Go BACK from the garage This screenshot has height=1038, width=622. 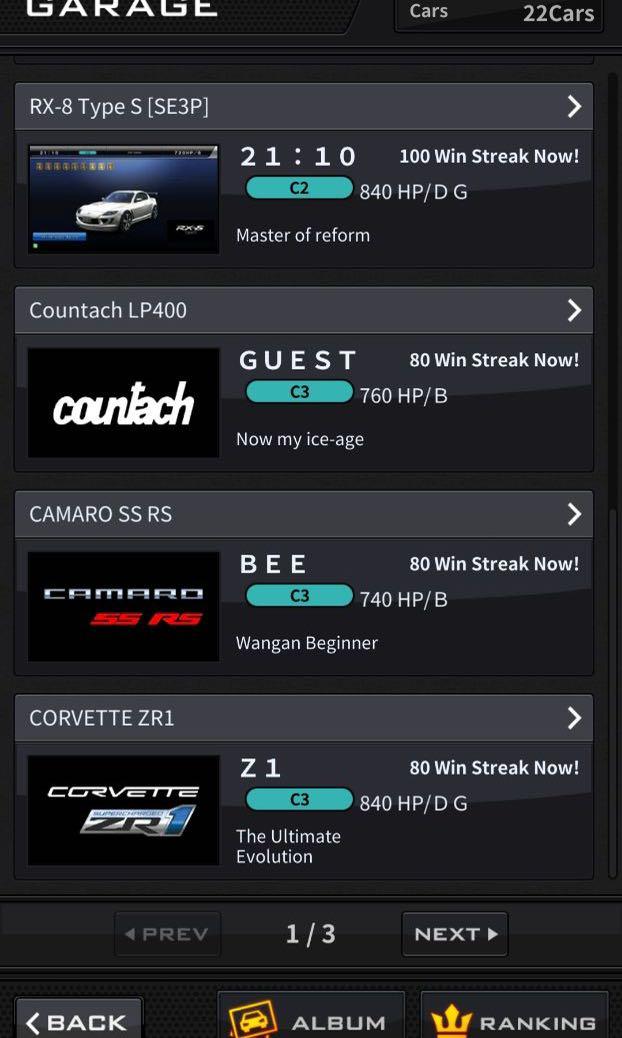pos(78,1021)
